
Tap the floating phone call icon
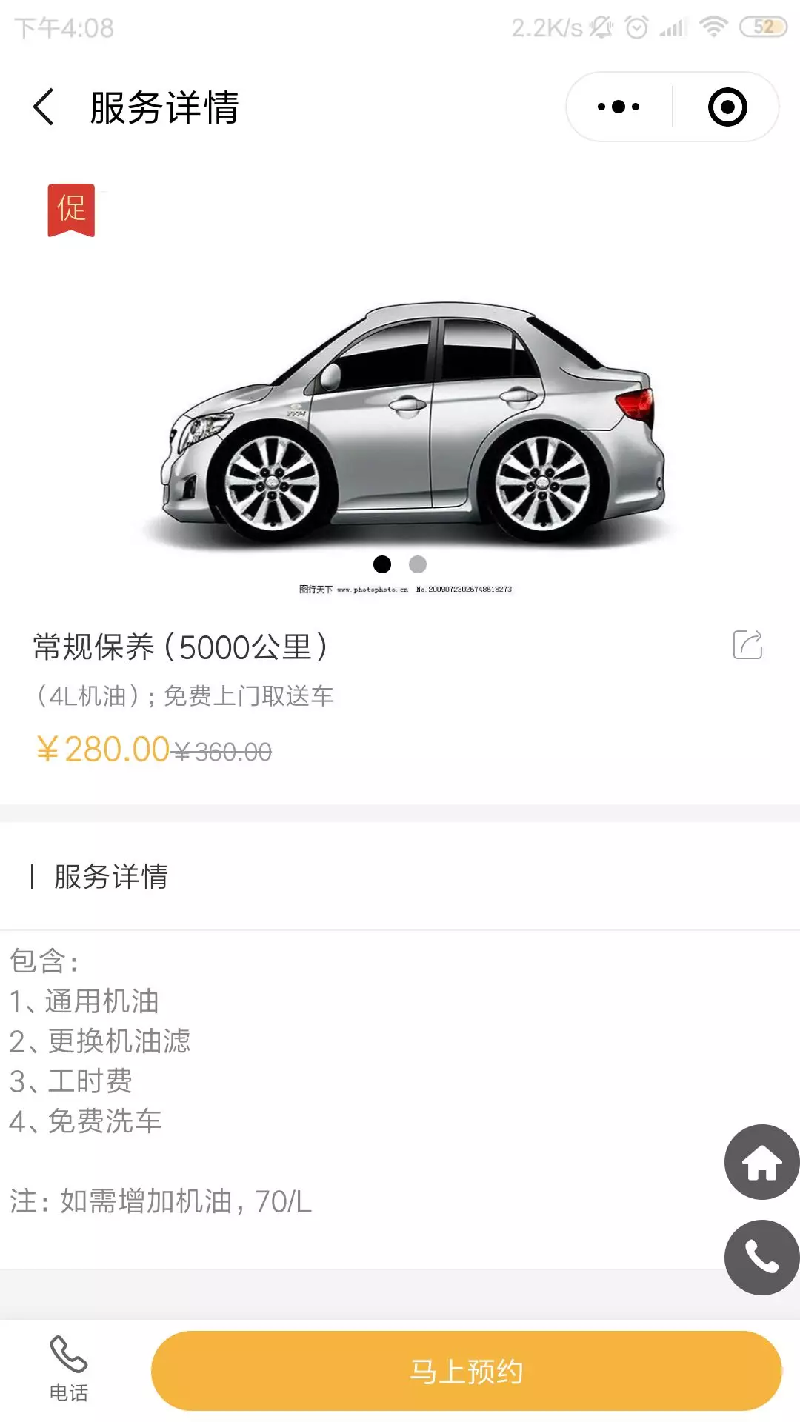pyautogui.click(x=762, y=1258)
